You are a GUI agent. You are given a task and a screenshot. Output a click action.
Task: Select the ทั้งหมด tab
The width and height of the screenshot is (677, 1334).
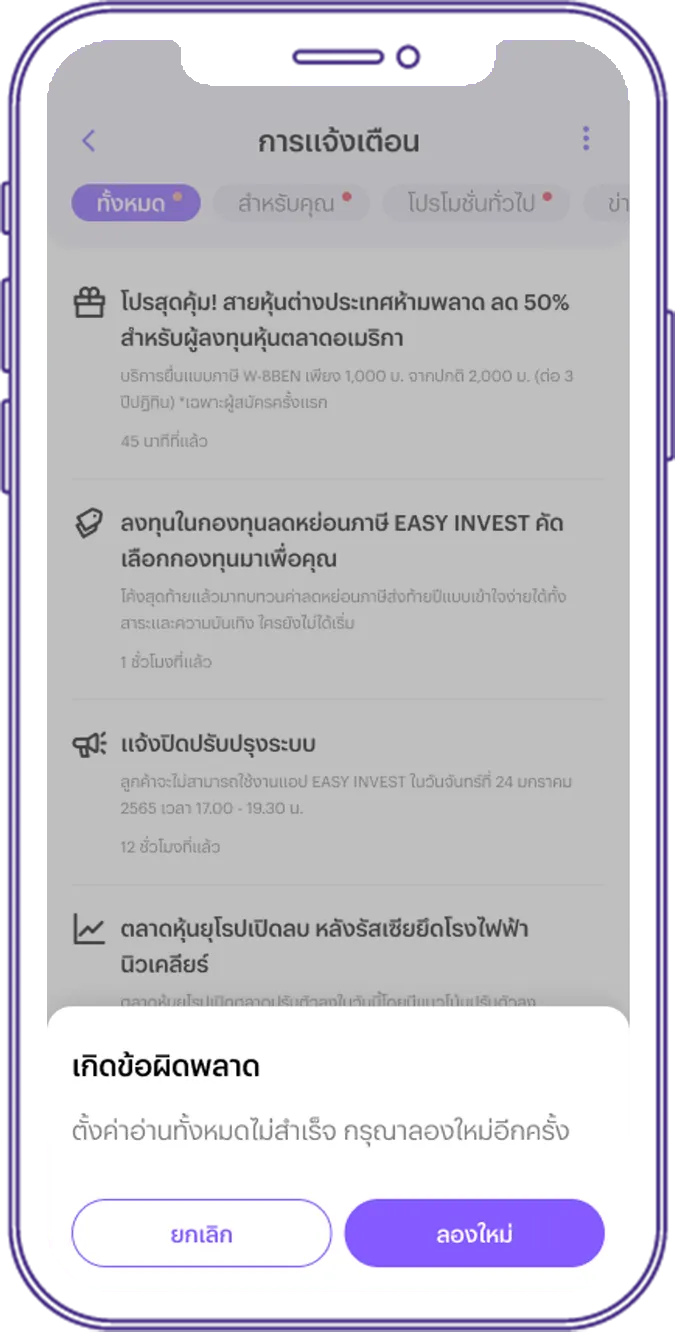(136, 204)
